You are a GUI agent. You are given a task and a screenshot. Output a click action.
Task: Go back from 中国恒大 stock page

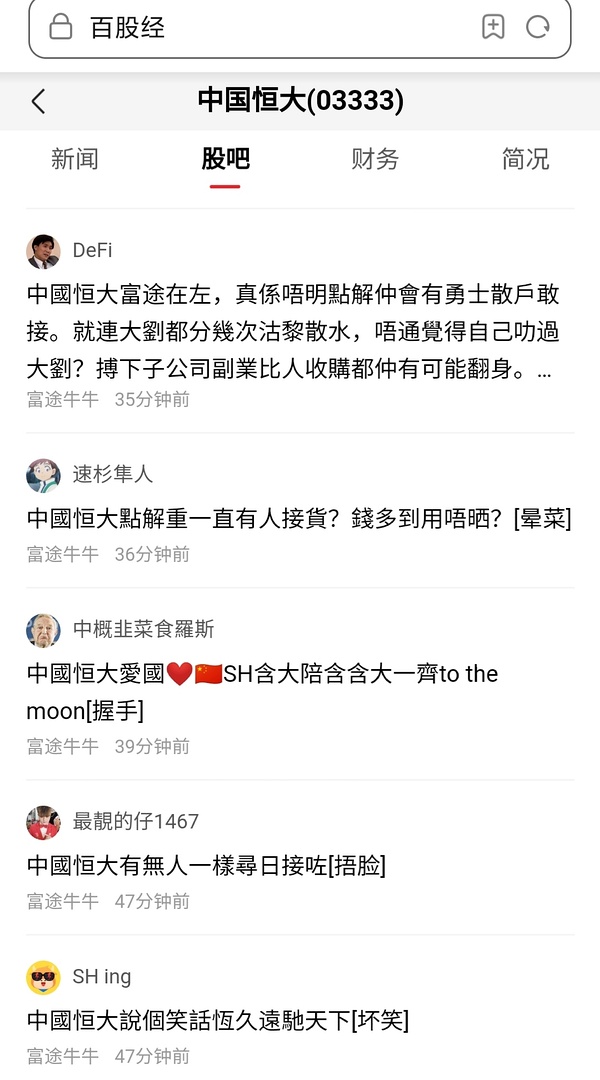tap(38, 101)
